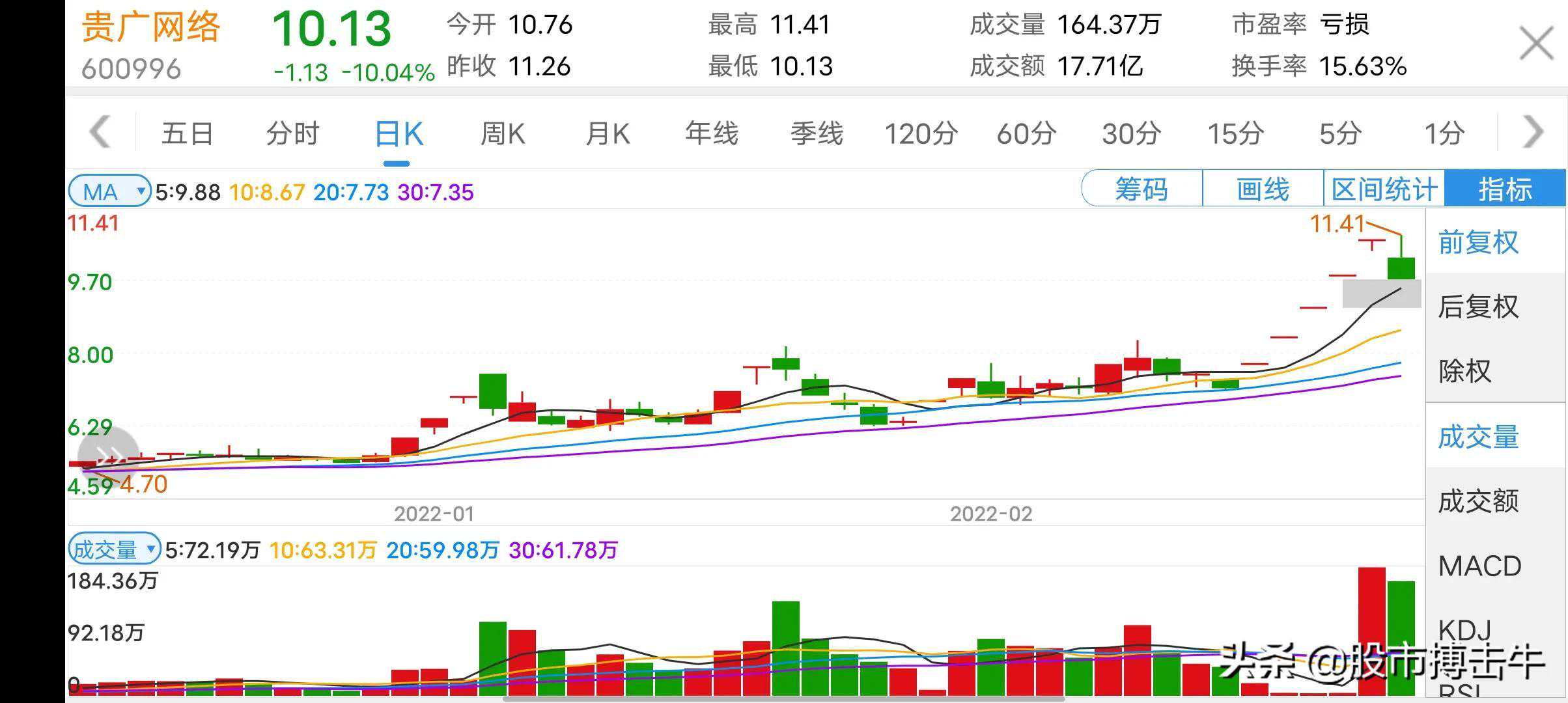Viewport: 1568px width, 703px height.
Task: Open 区间统计 range statistics
Action: coord(1384,189)
